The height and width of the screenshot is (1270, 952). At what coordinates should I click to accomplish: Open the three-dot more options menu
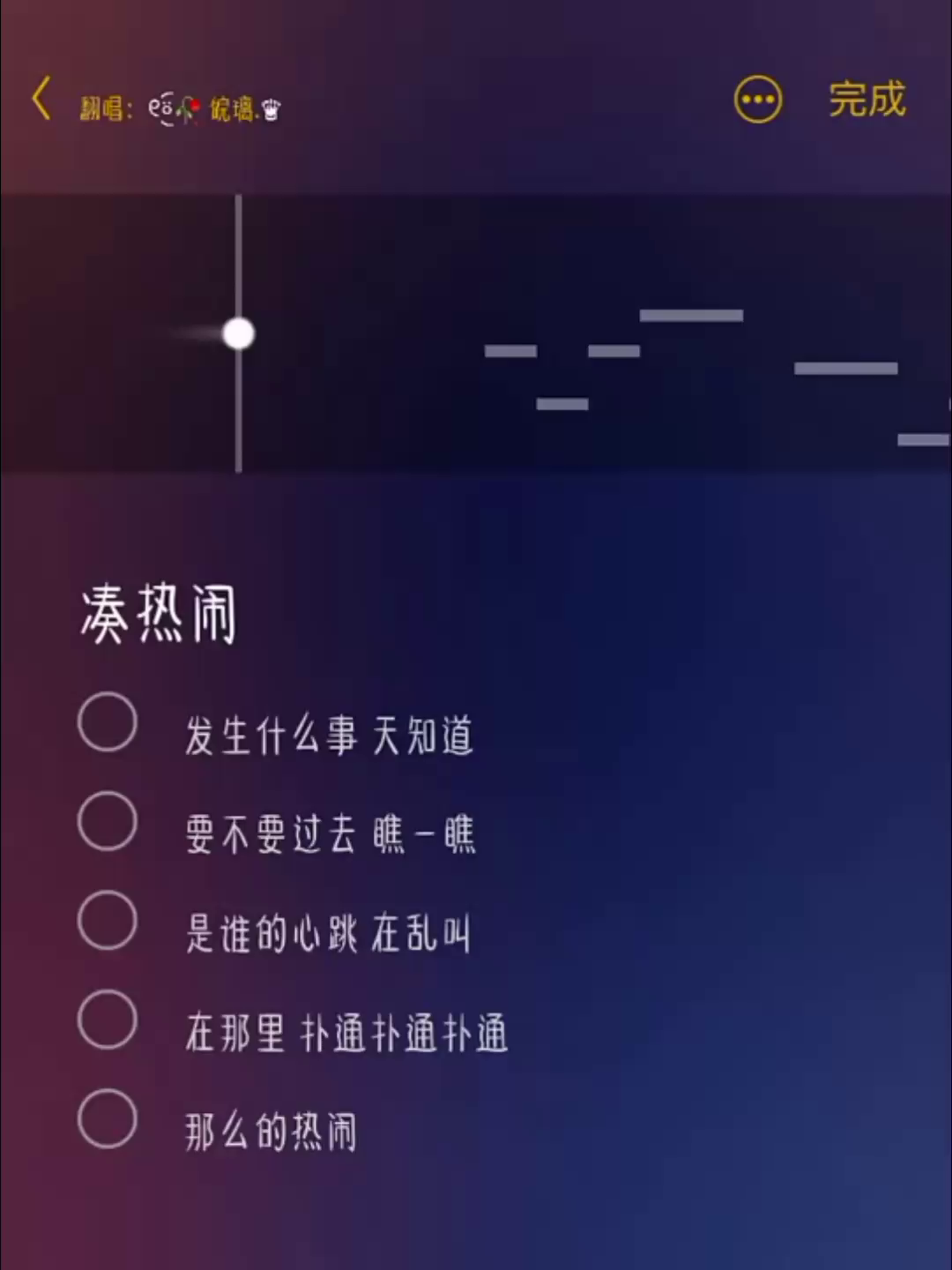(x=757, y=100)
